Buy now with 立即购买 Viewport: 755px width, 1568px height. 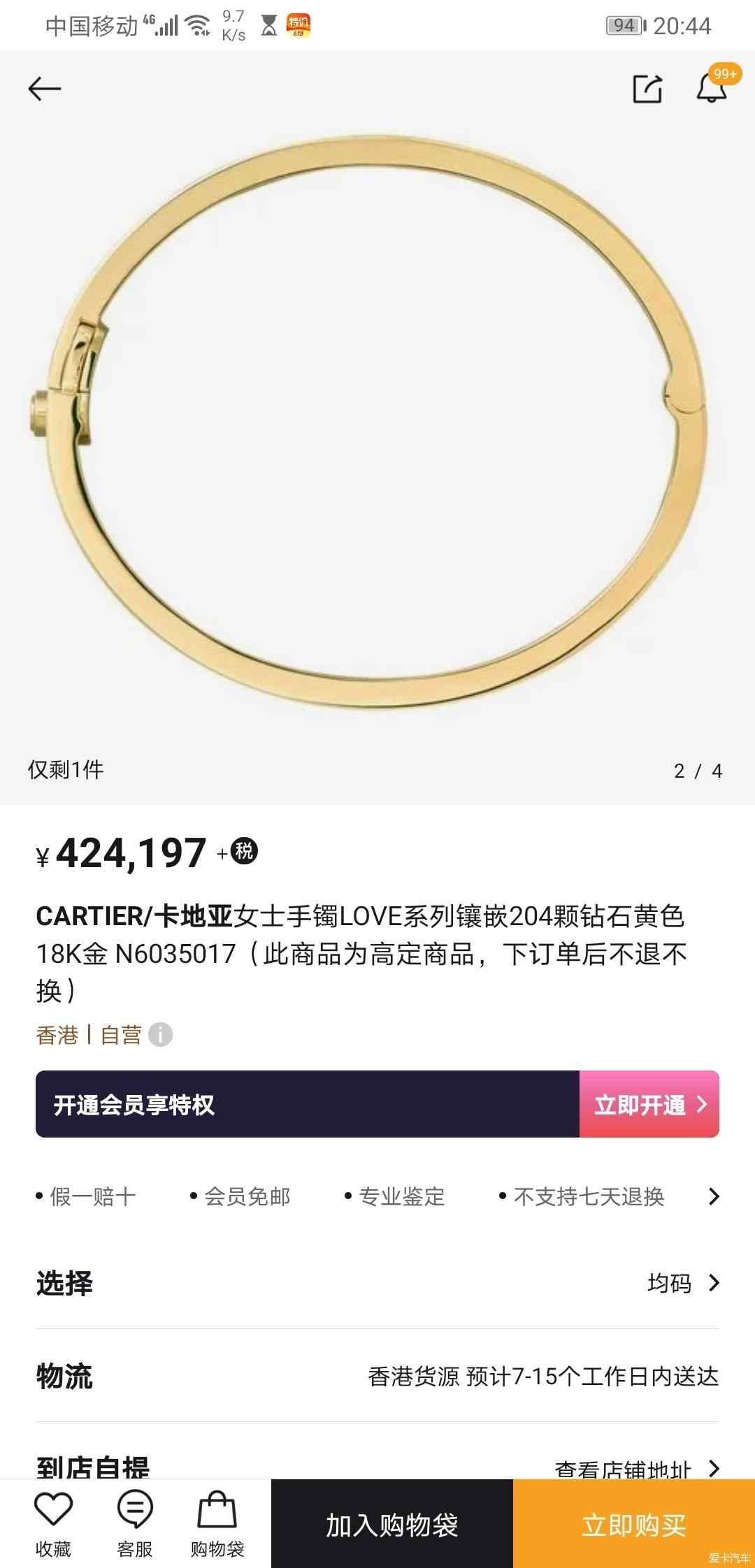(634, 1523)
